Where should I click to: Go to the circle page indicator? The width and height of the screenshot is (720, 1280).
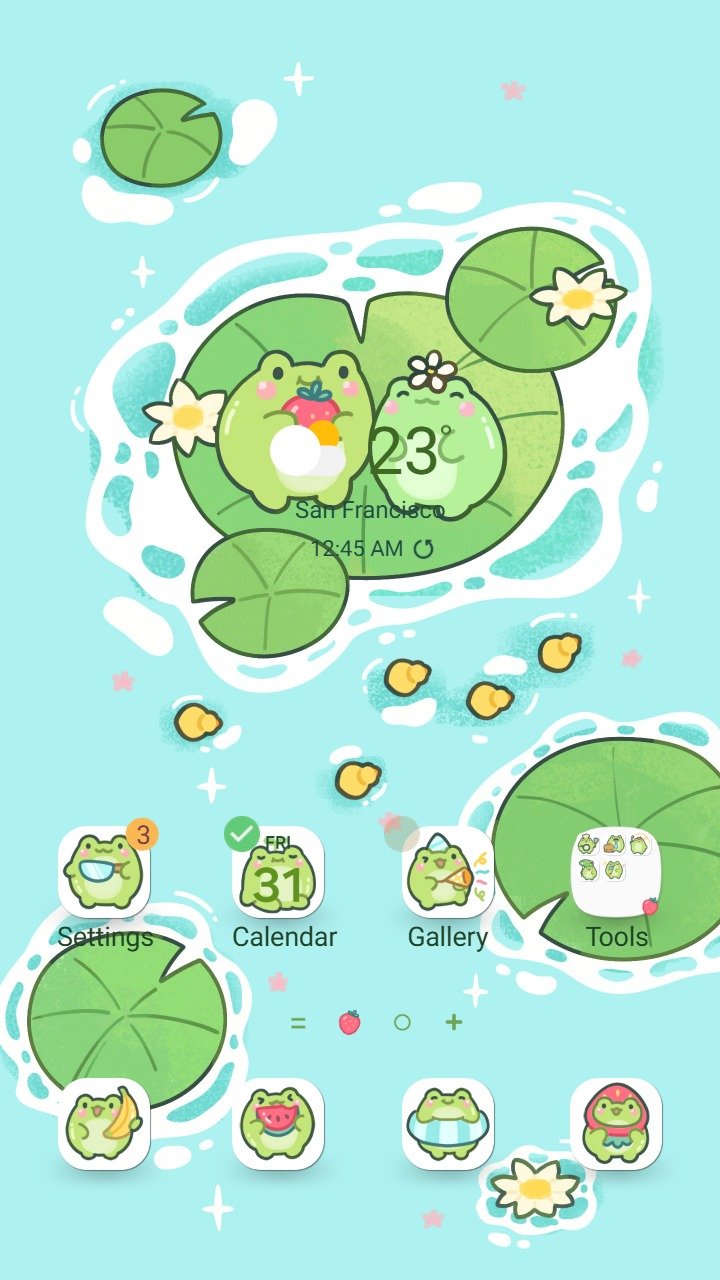(402, 1022)
